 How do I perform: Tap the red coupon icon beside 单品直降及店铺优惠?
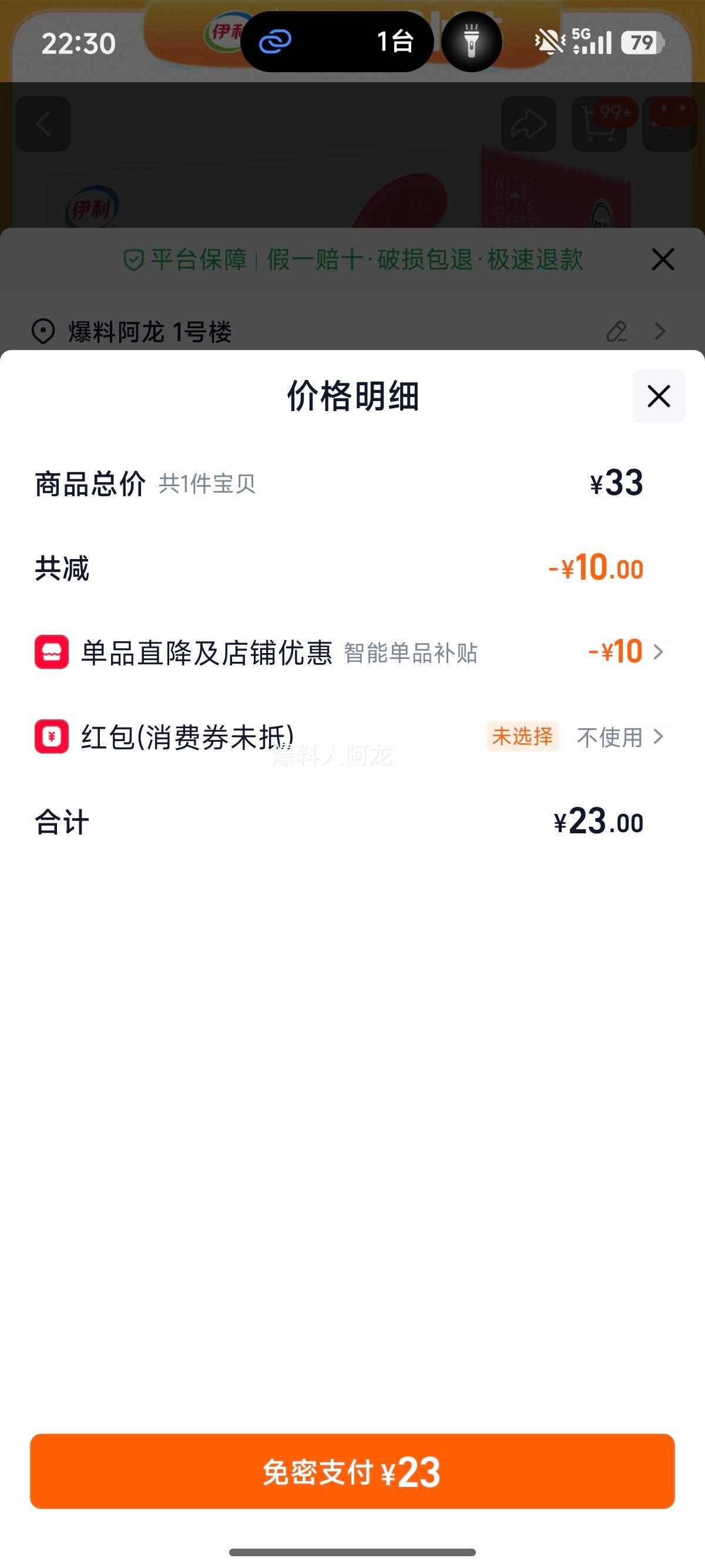coord(51,652)
